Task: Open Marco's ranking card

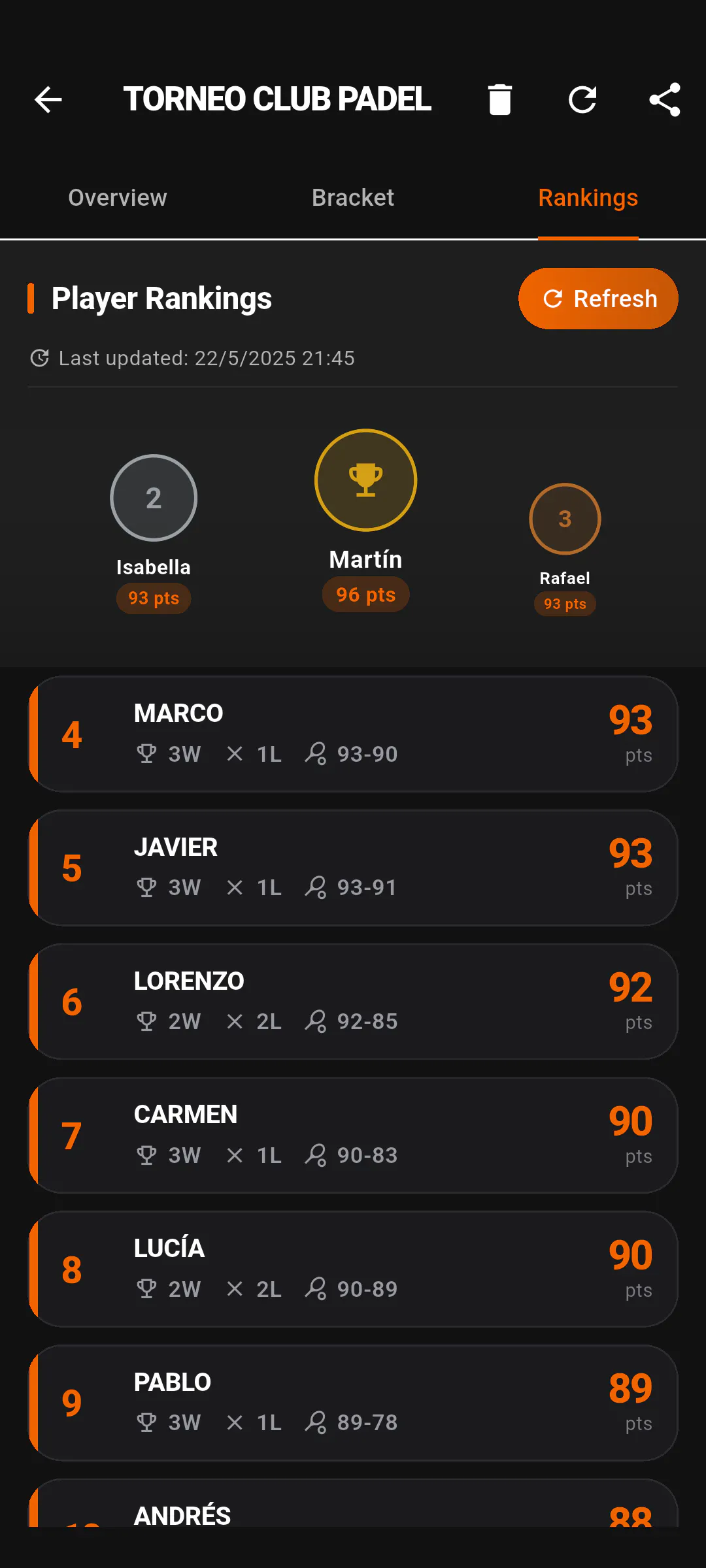Action: [353, 734]
